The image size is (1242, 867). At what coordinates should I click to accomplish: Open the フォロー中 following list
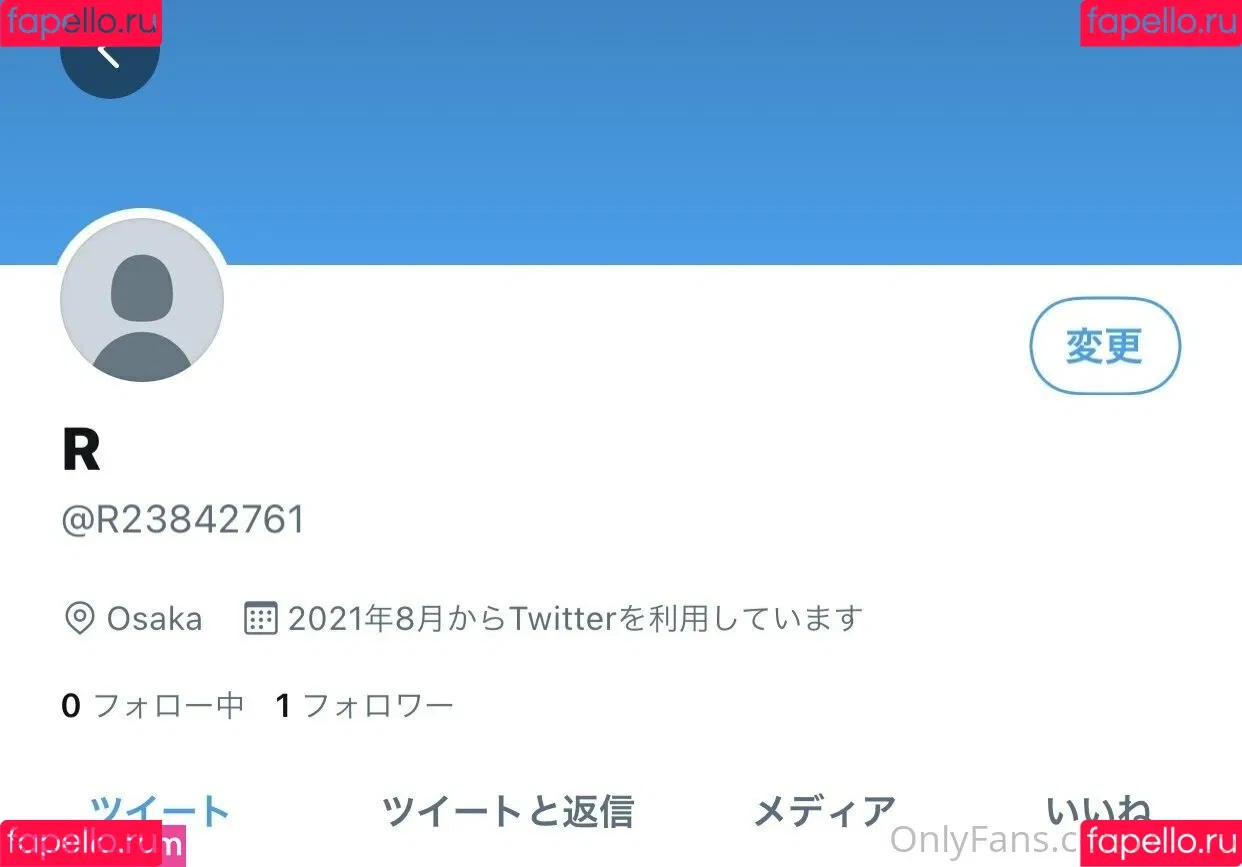point(153,706)
